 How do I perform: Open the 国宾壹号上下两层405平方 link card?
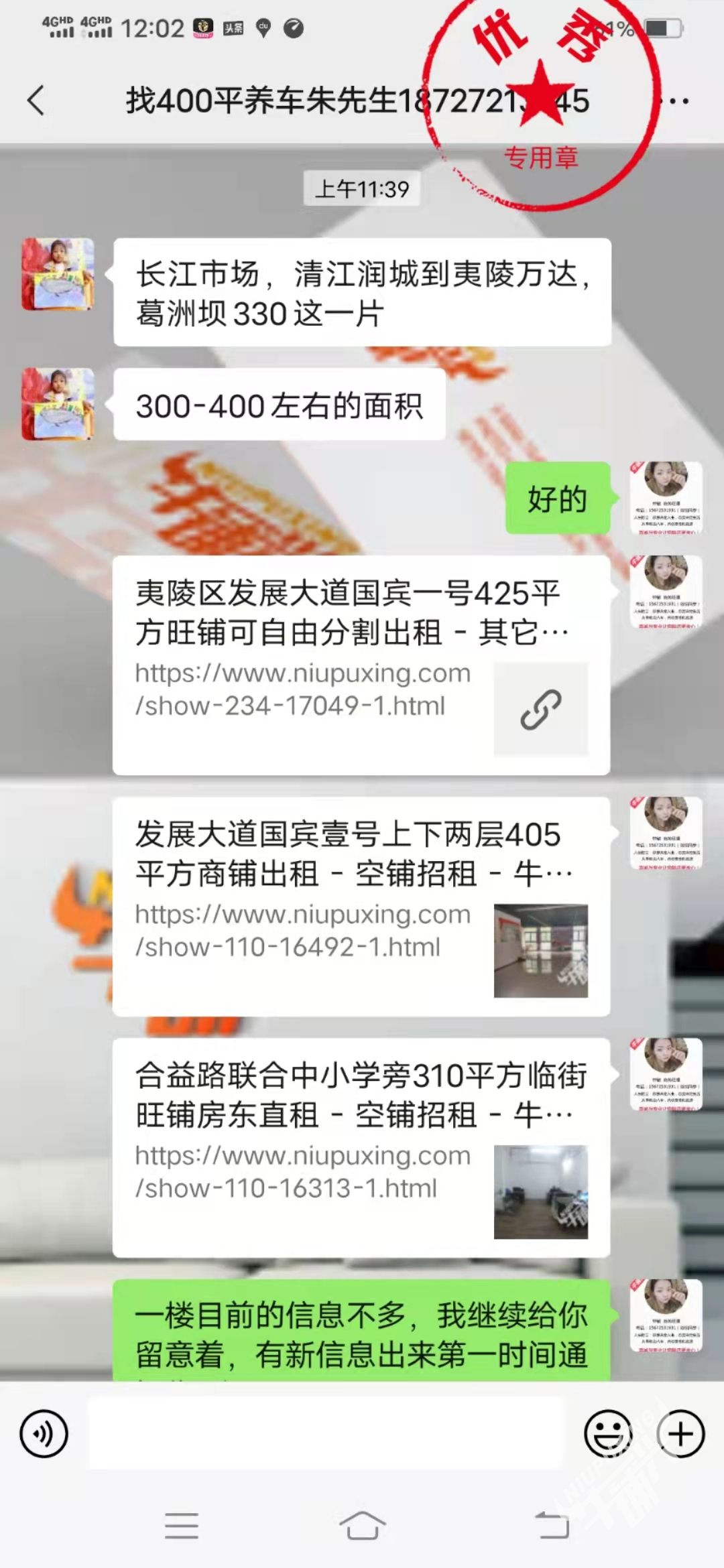tap(361, 906)
